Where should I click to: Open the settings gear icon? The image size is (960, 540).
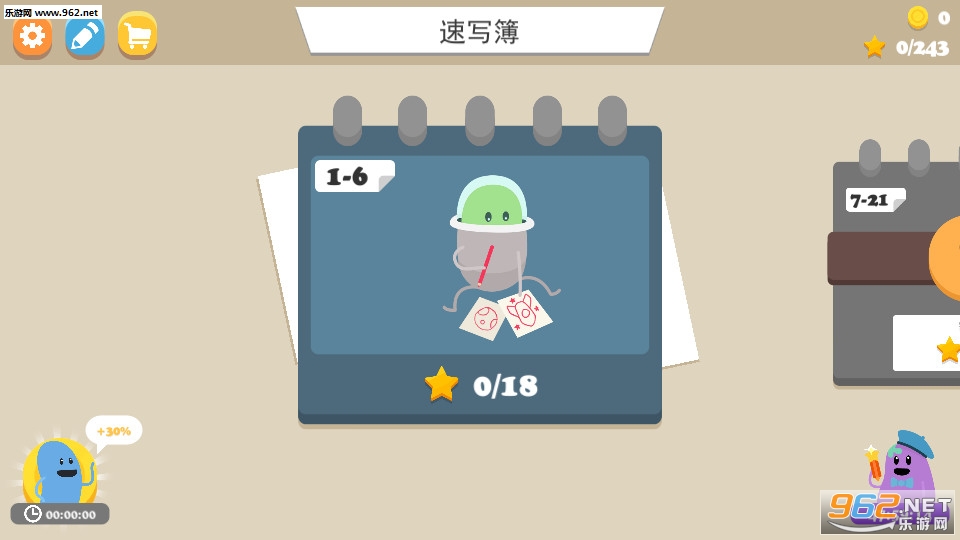[32, 36]
